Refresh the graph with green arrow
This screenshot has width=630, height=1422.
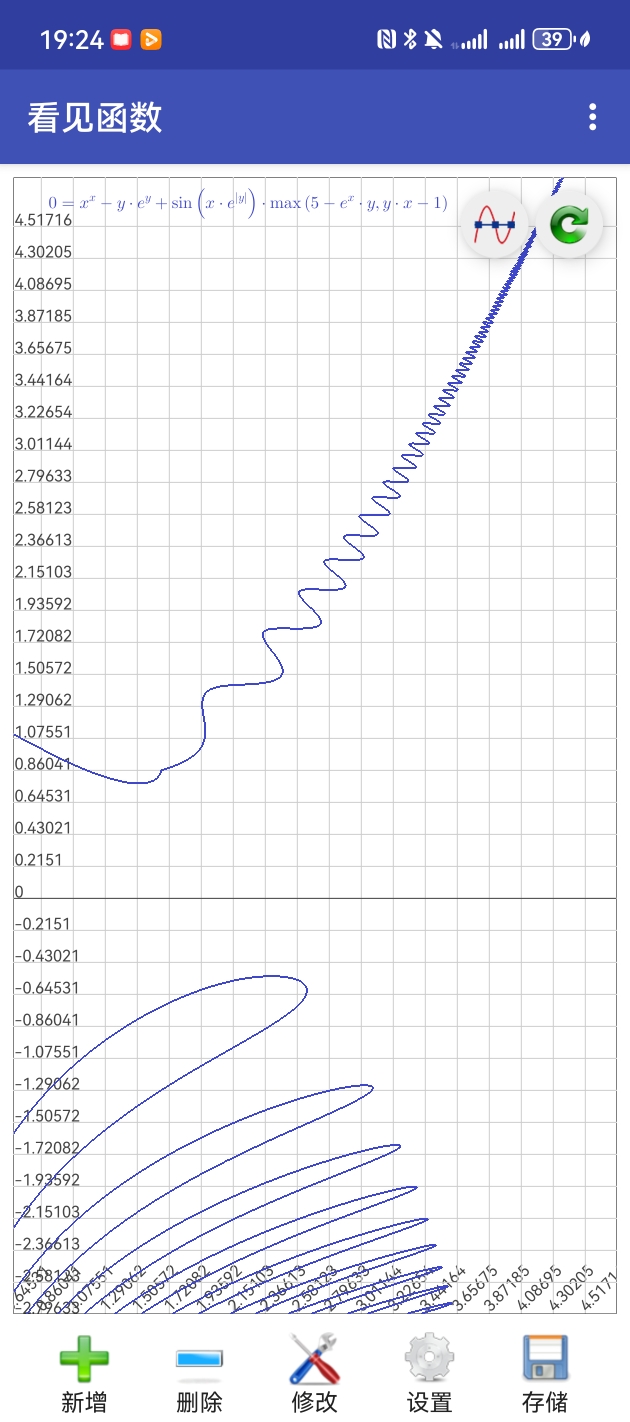coord(569,223)
